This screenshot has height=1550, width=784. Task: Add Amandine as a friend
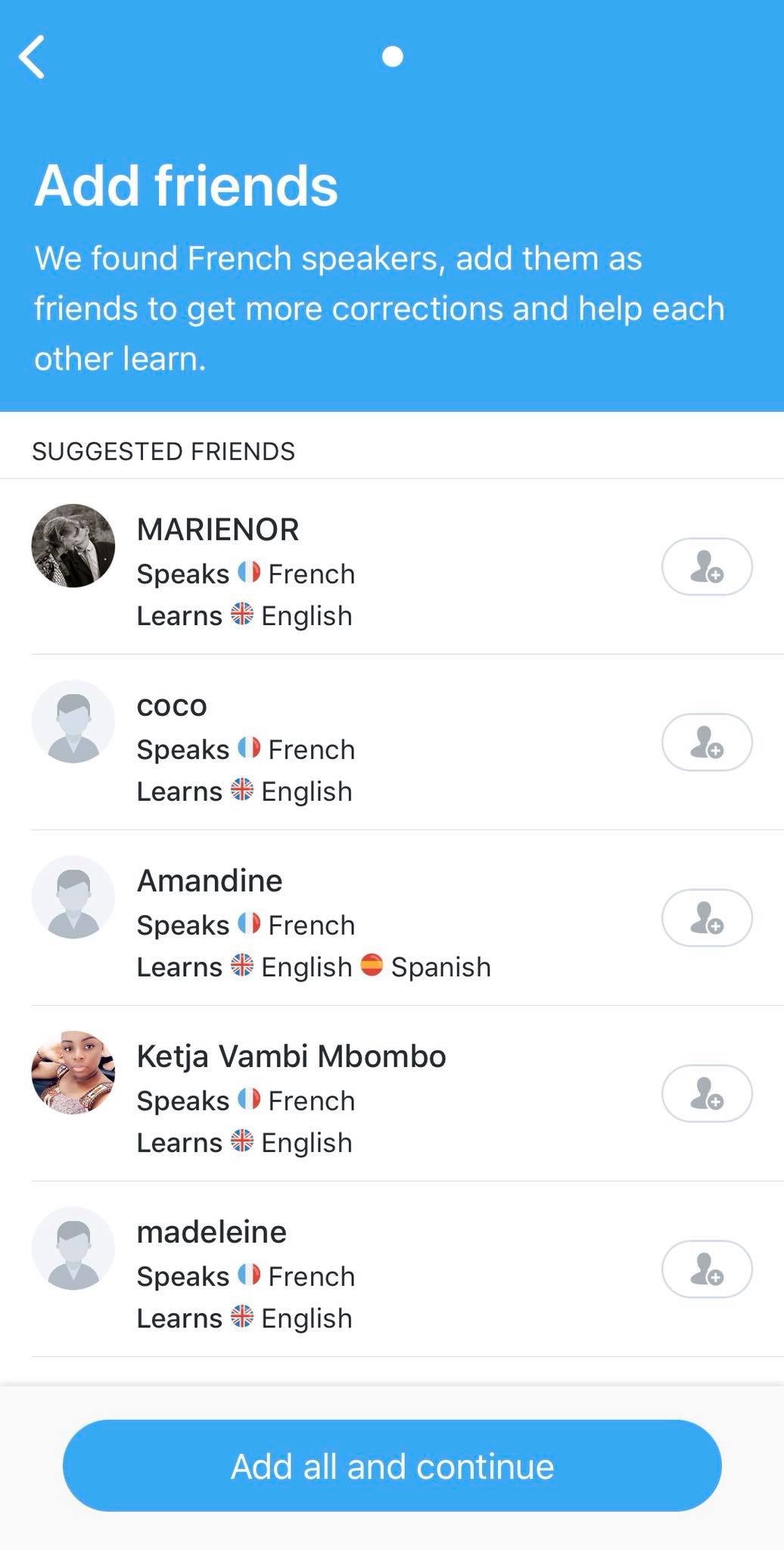(706, 918)
